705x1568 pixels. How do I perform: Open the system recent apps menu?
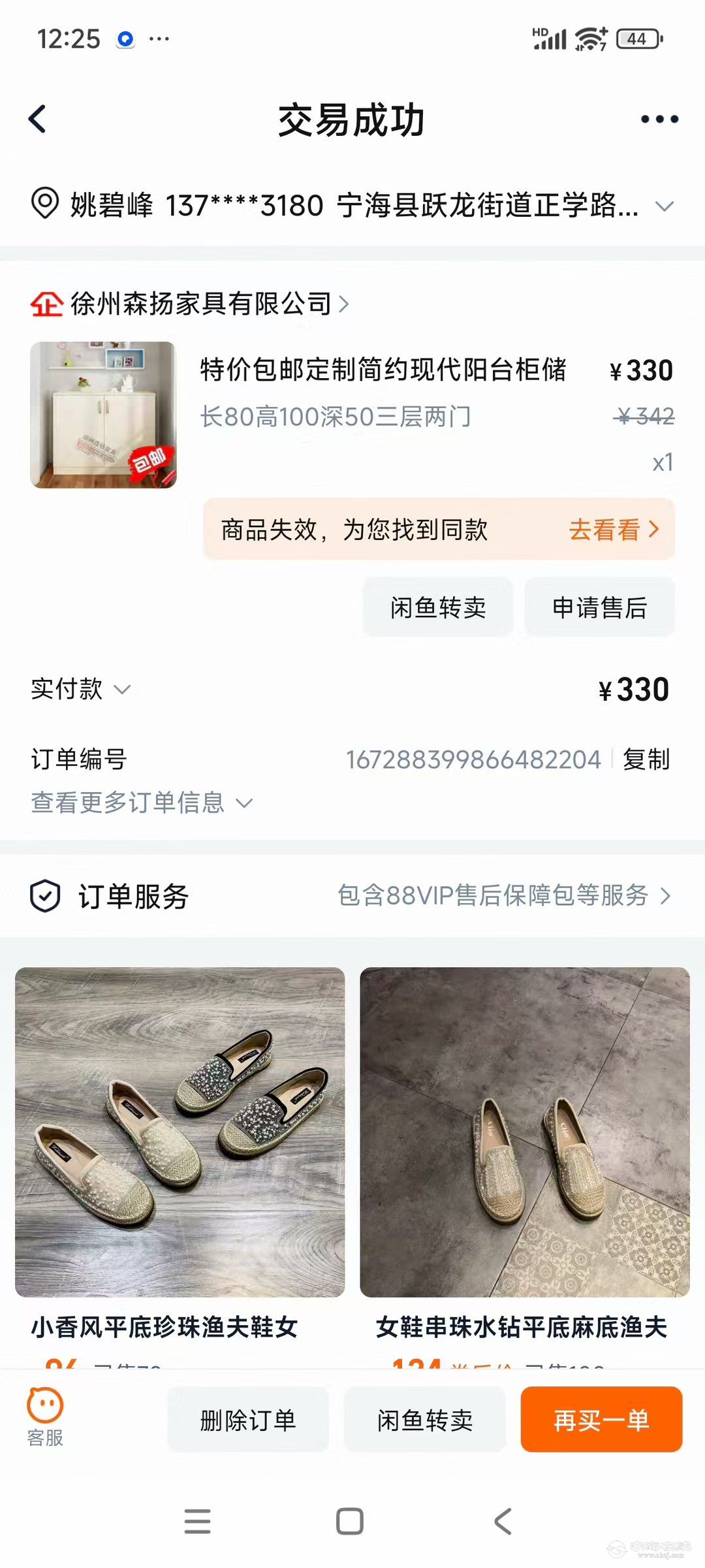point(197,1521)
